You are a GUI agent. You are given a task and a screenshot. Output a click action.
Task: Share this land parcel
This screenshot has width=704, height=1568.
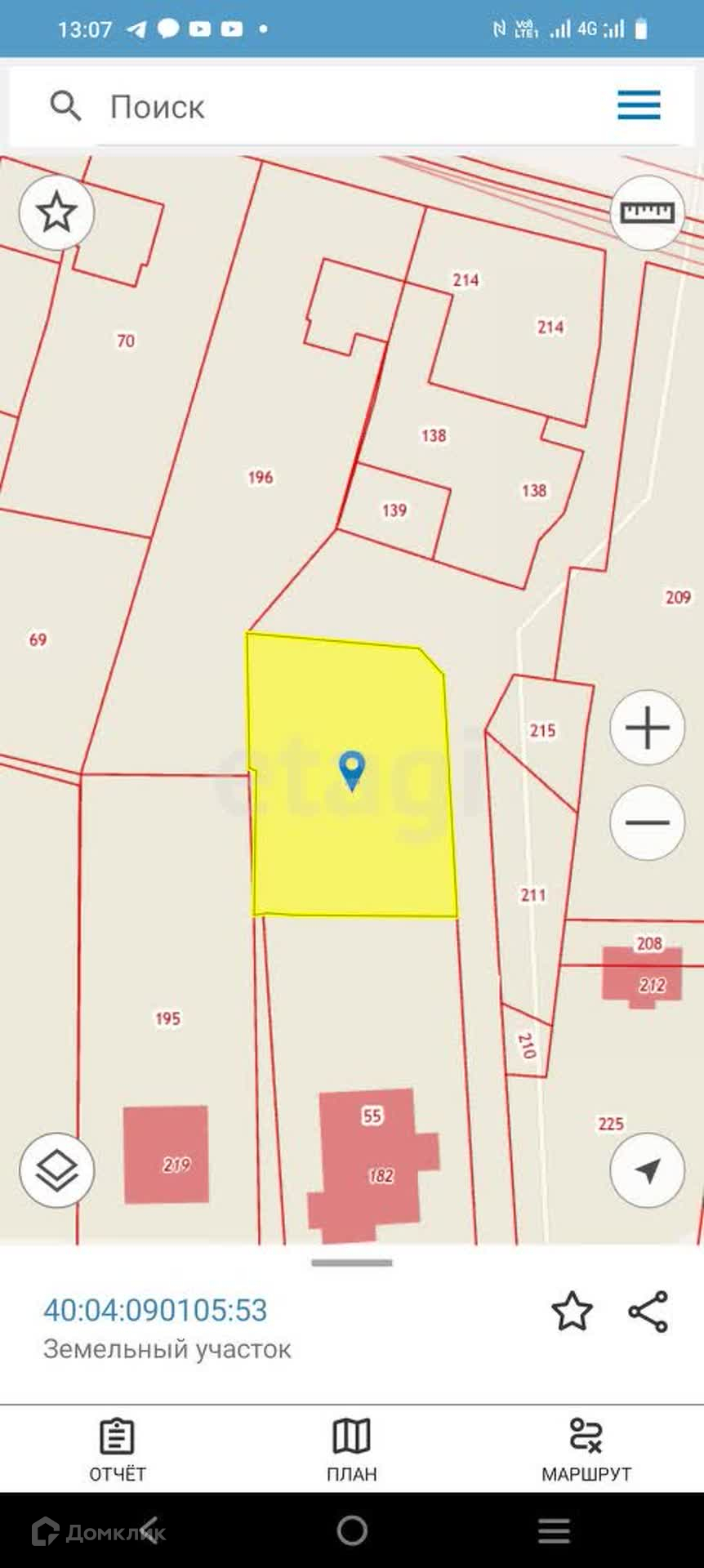coord(648,1312)
